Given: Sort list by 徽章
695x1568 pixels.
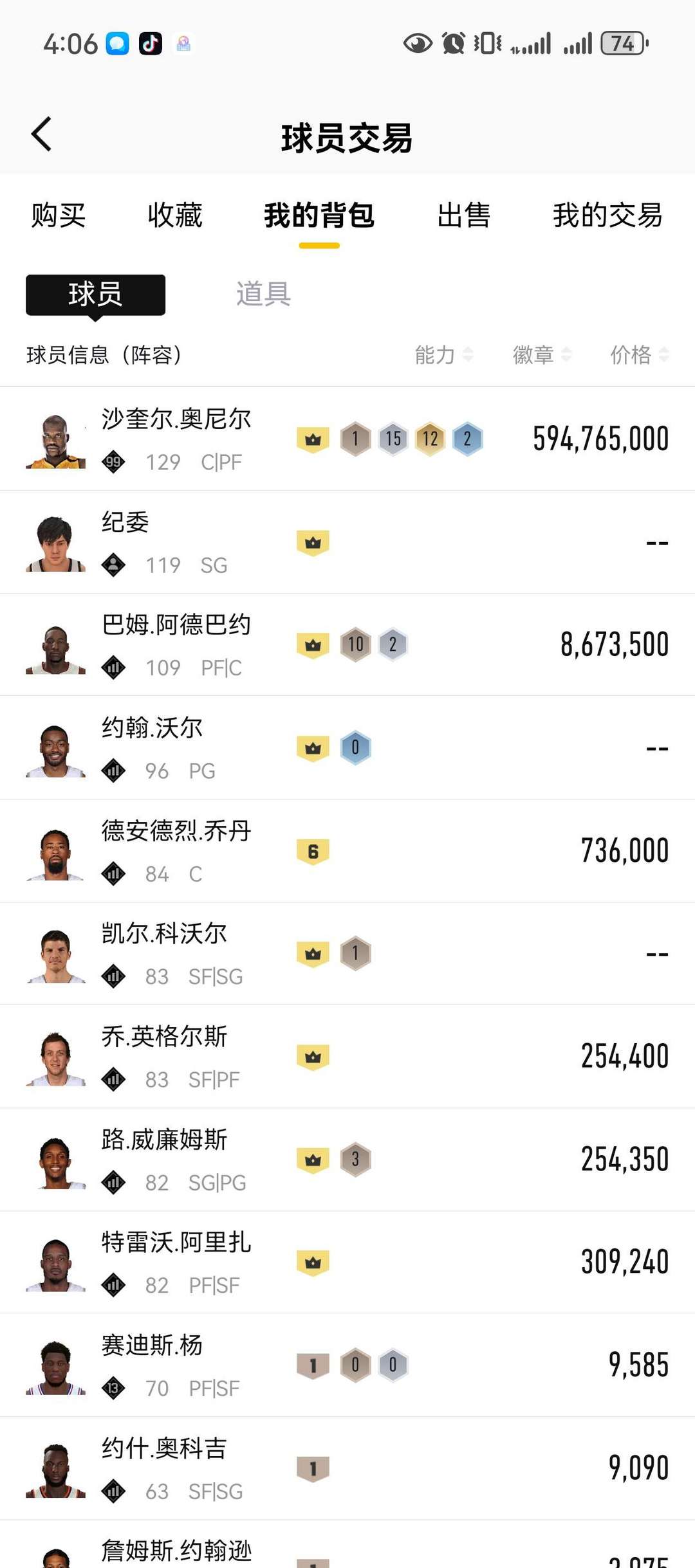Looking at the screenshot, I should 541,354.
